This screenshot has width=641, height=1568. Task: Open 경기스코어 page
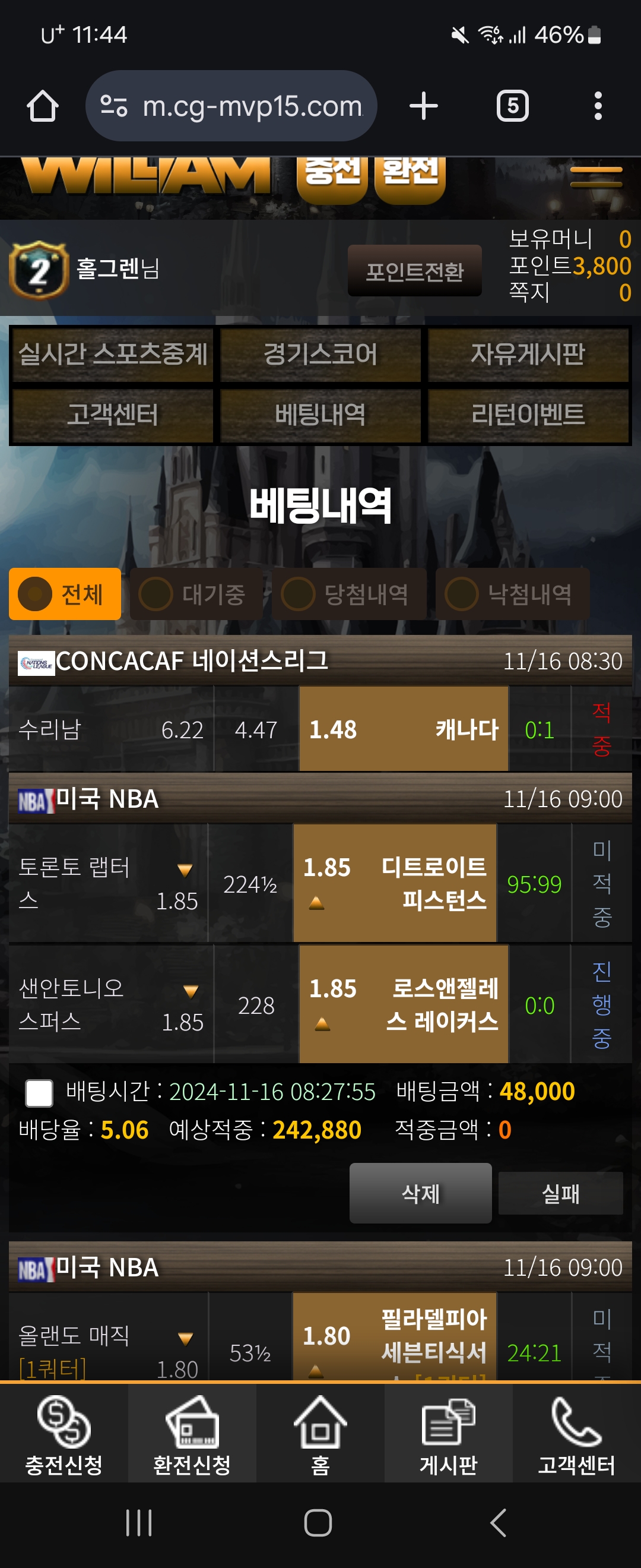click(320, 354)
